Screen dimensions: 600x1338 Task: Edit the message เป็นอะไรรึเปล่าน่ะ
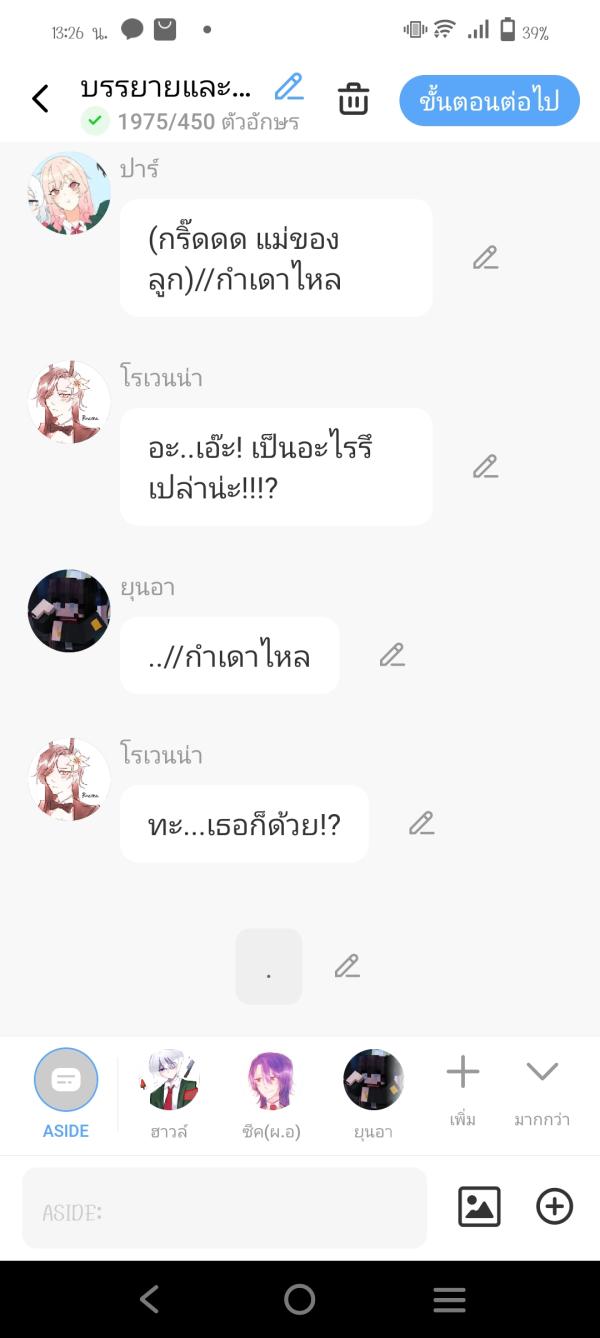click(x=485, y=466)
